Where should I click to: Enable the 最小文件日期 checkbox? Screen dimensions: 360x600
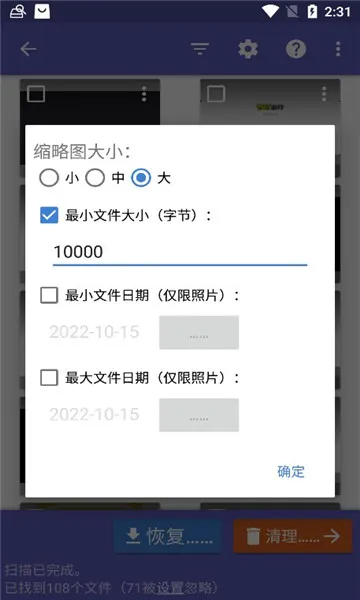click(x=49, y=296)
